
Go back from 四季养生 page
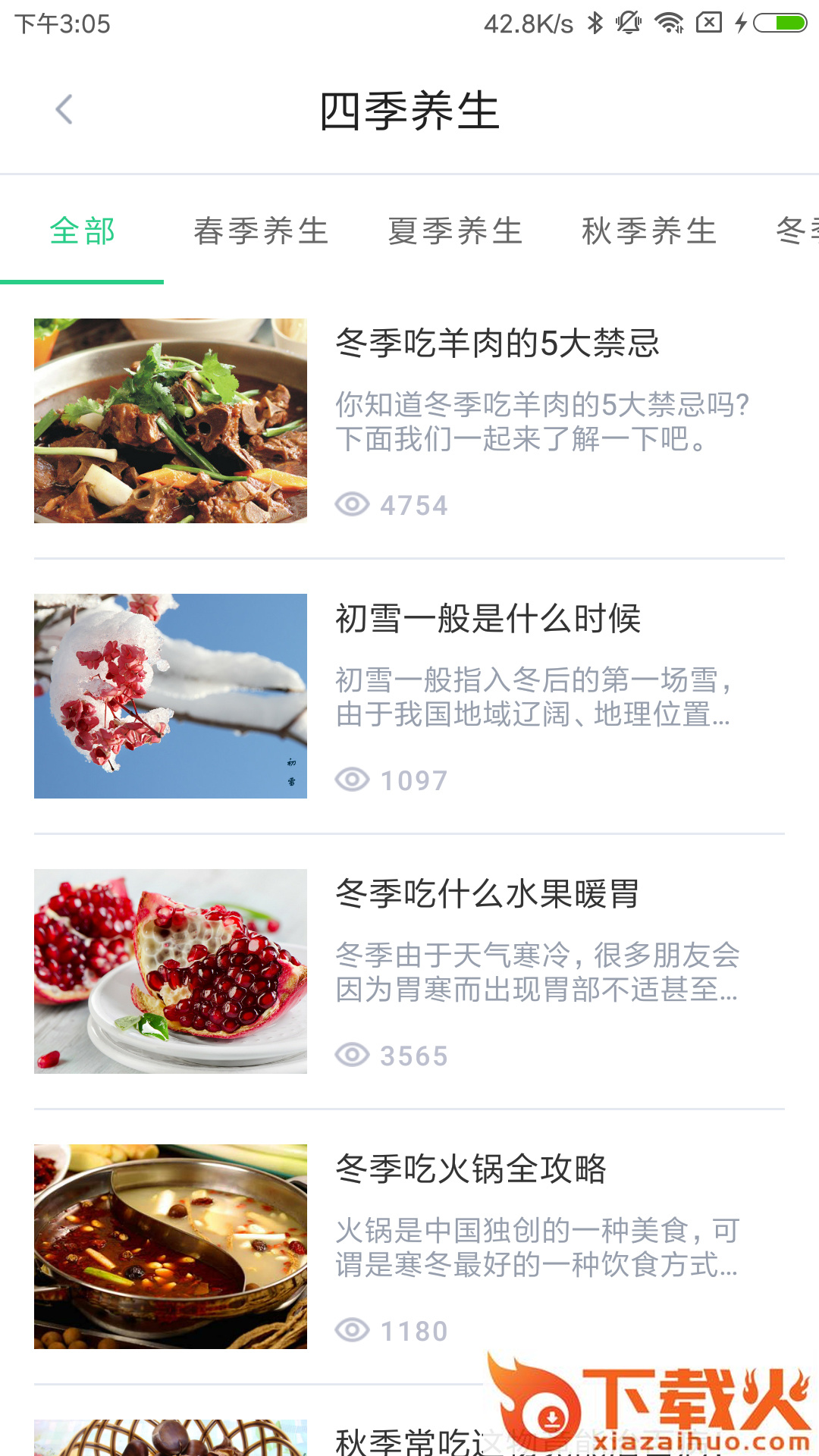[x=64, y=110]
